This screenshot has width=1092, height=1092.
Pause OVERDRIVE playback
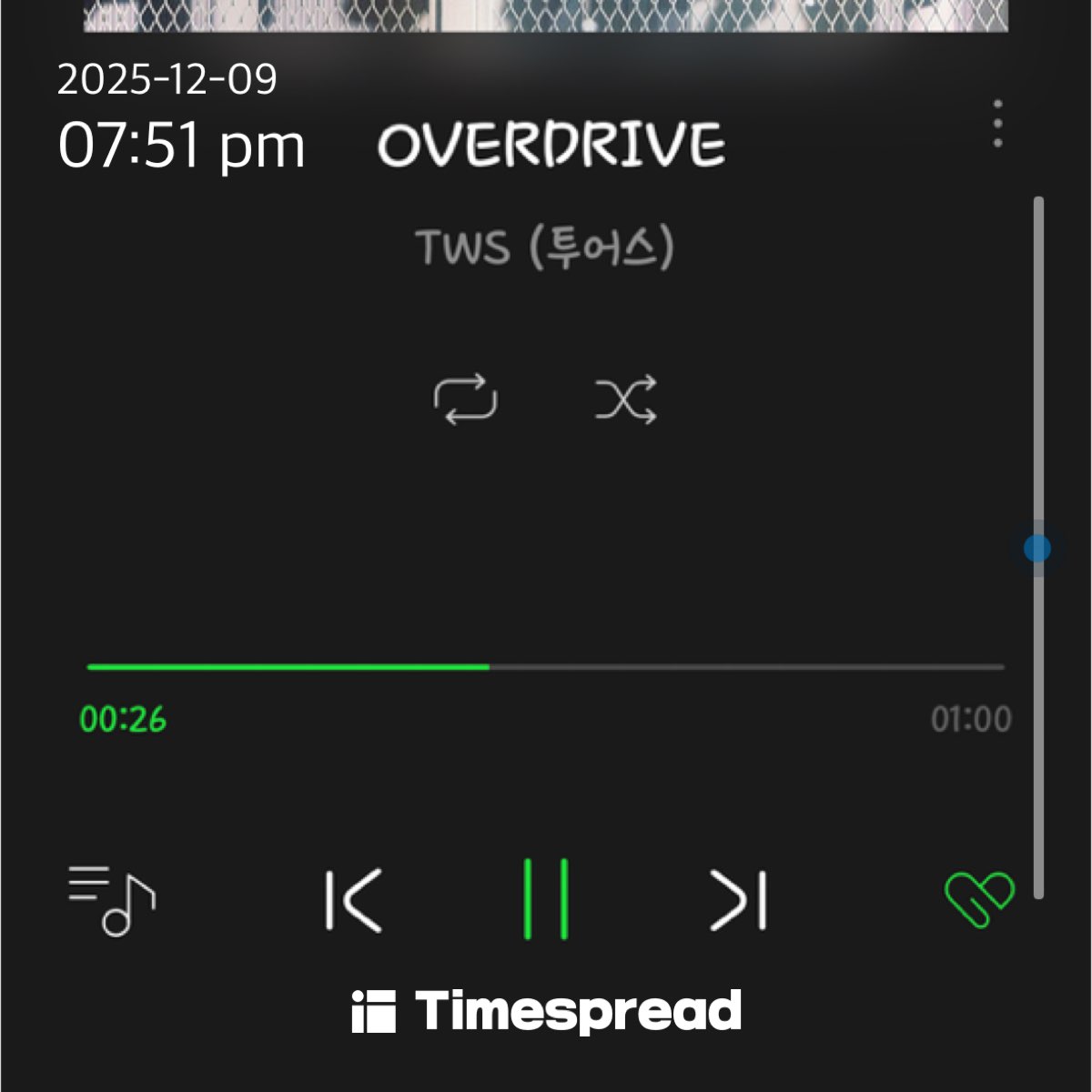tap(546, 899)
